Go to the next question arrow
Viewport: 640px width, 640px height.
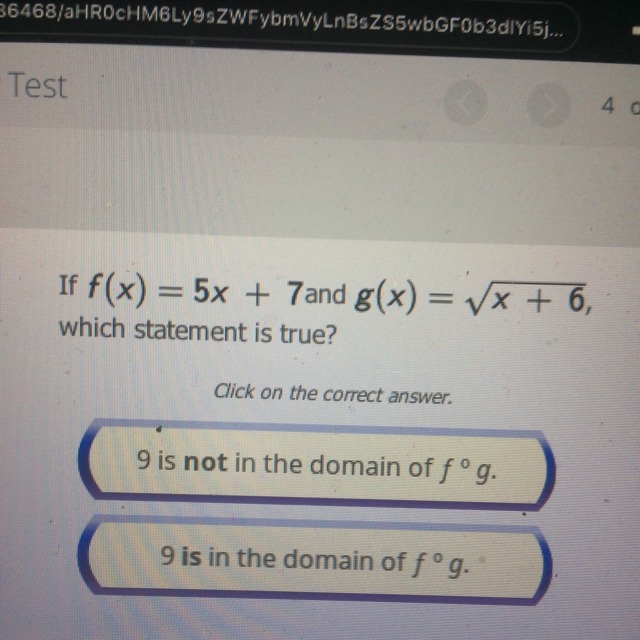point(549,105)
